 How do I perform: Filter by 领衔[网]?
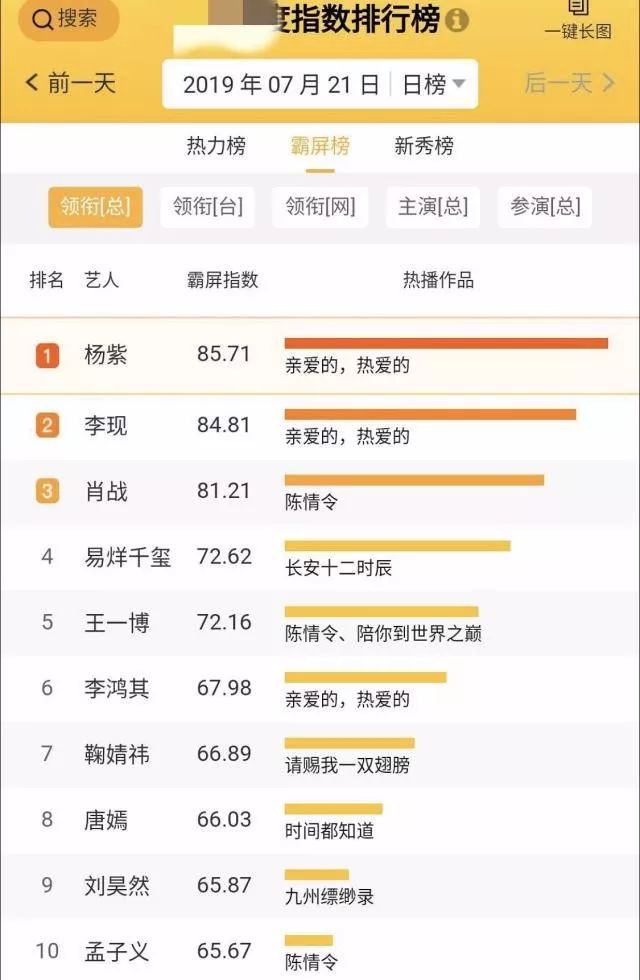tap(320, 207)
